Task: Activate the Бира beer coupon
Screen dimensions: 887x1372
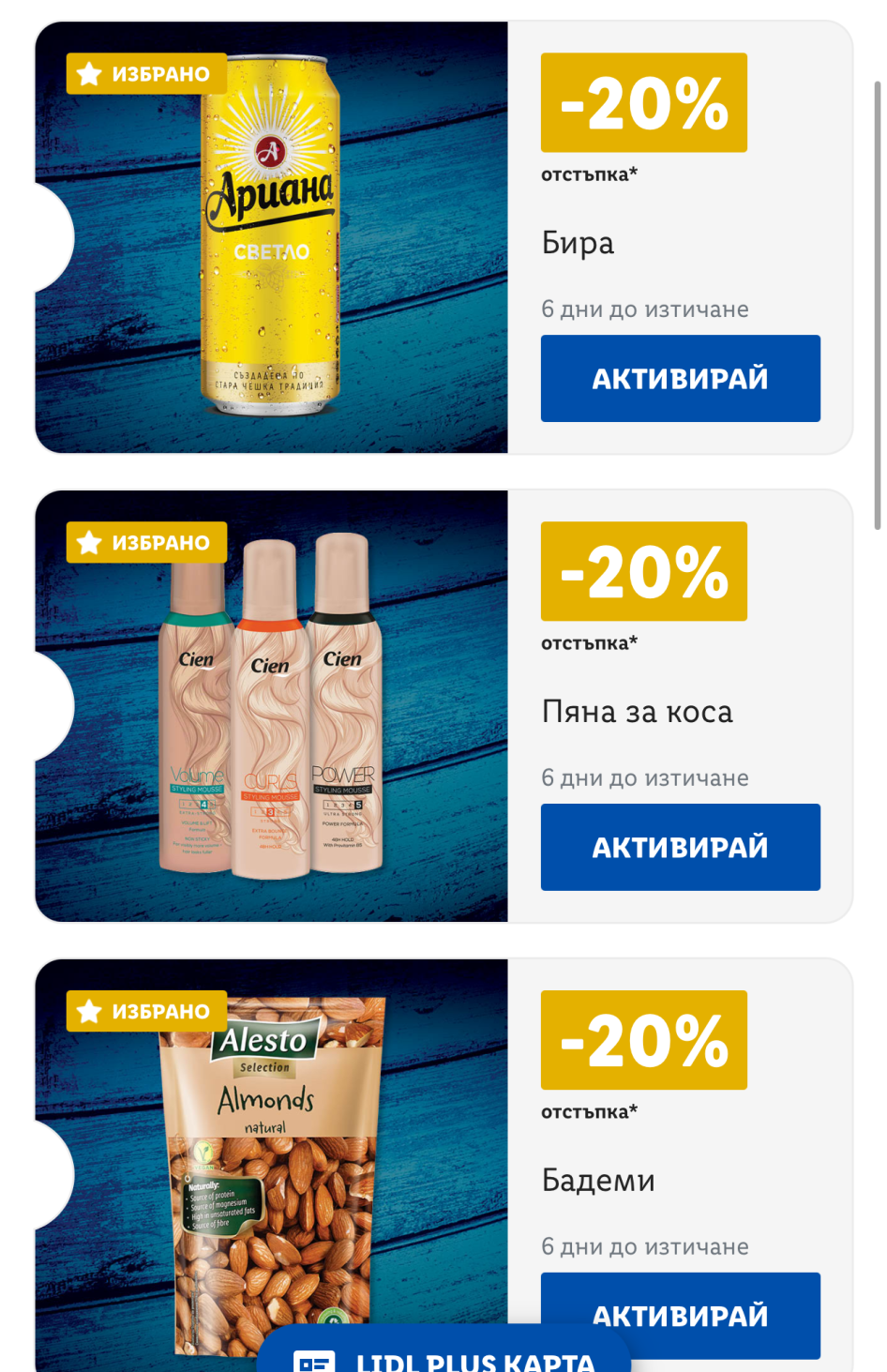Action: (x=680, y=378)
